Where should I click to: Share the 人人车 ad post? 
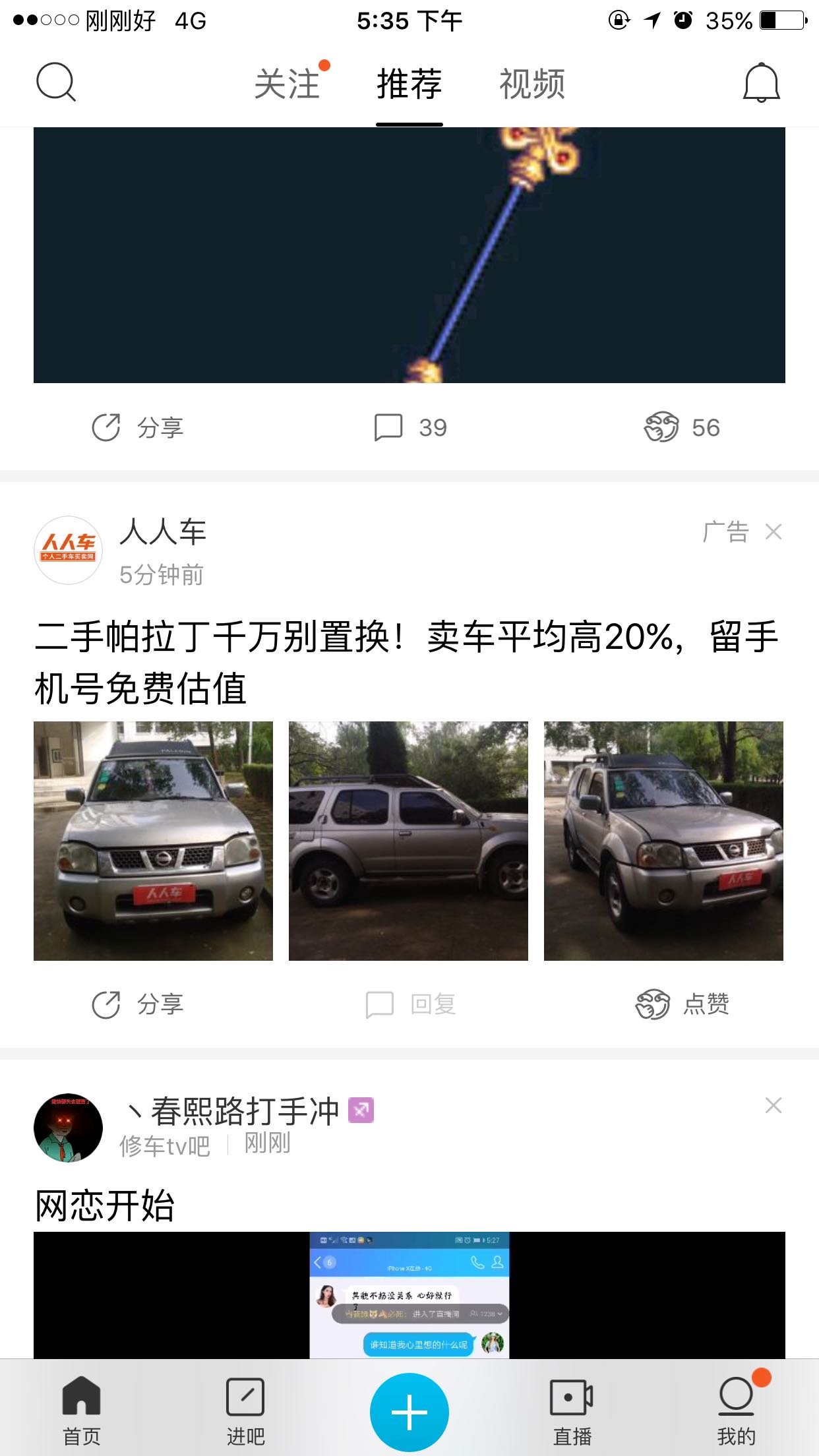tap(137, 1004)
